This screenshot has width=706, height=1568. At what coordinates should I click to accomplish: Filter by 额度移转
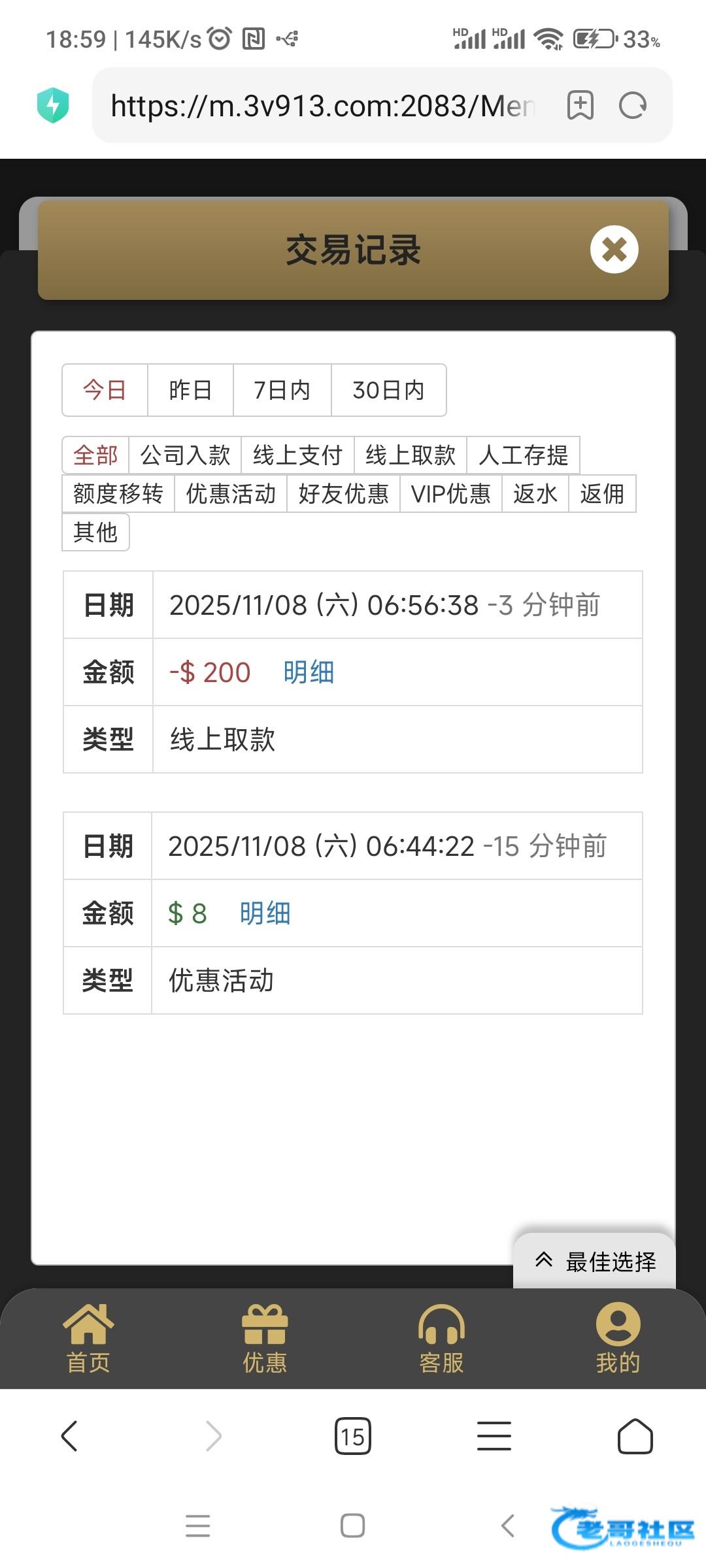tap(118, 494)
